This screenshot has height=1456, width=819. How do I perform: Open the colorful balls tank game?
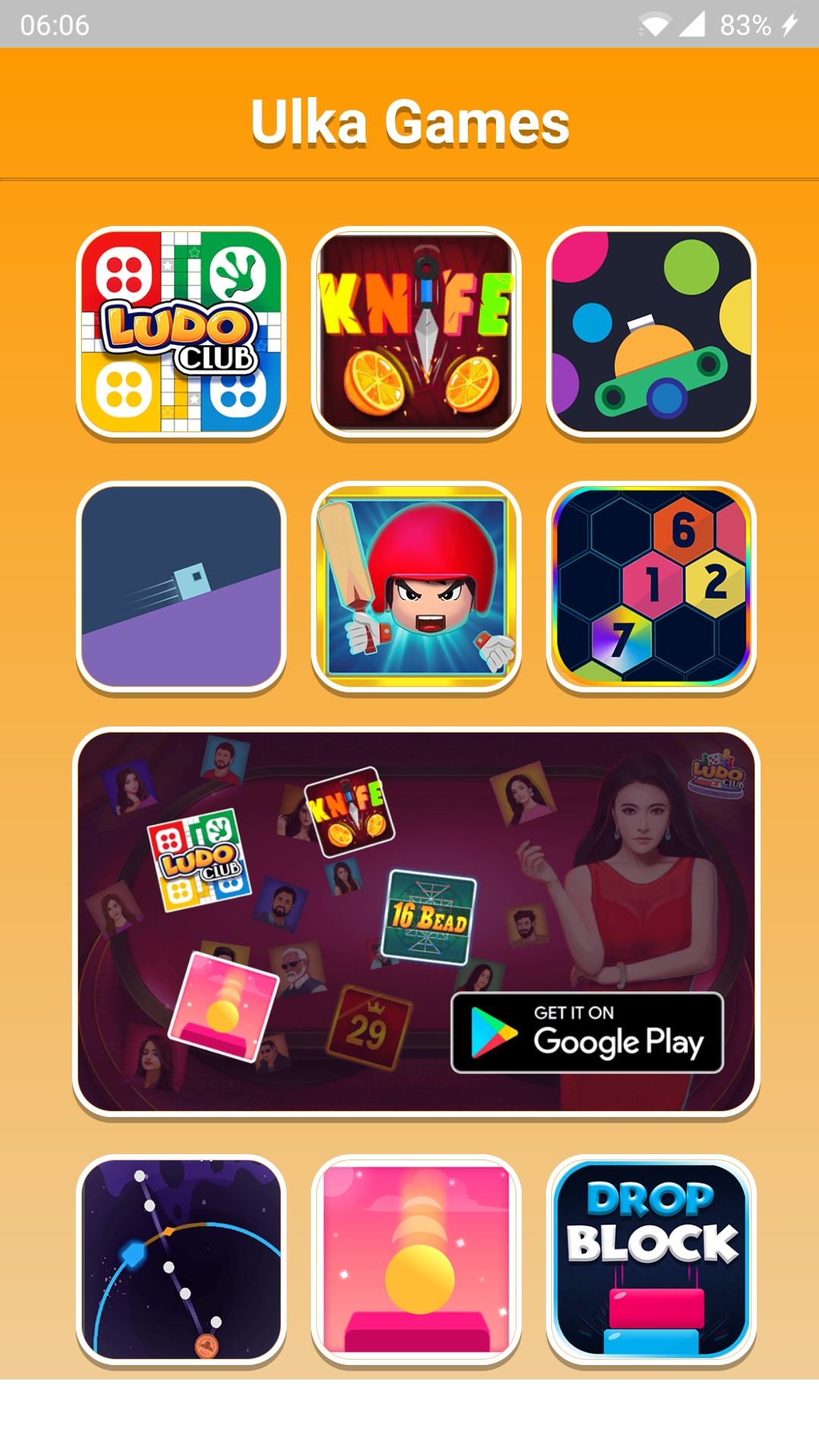[x=651, y=332]
